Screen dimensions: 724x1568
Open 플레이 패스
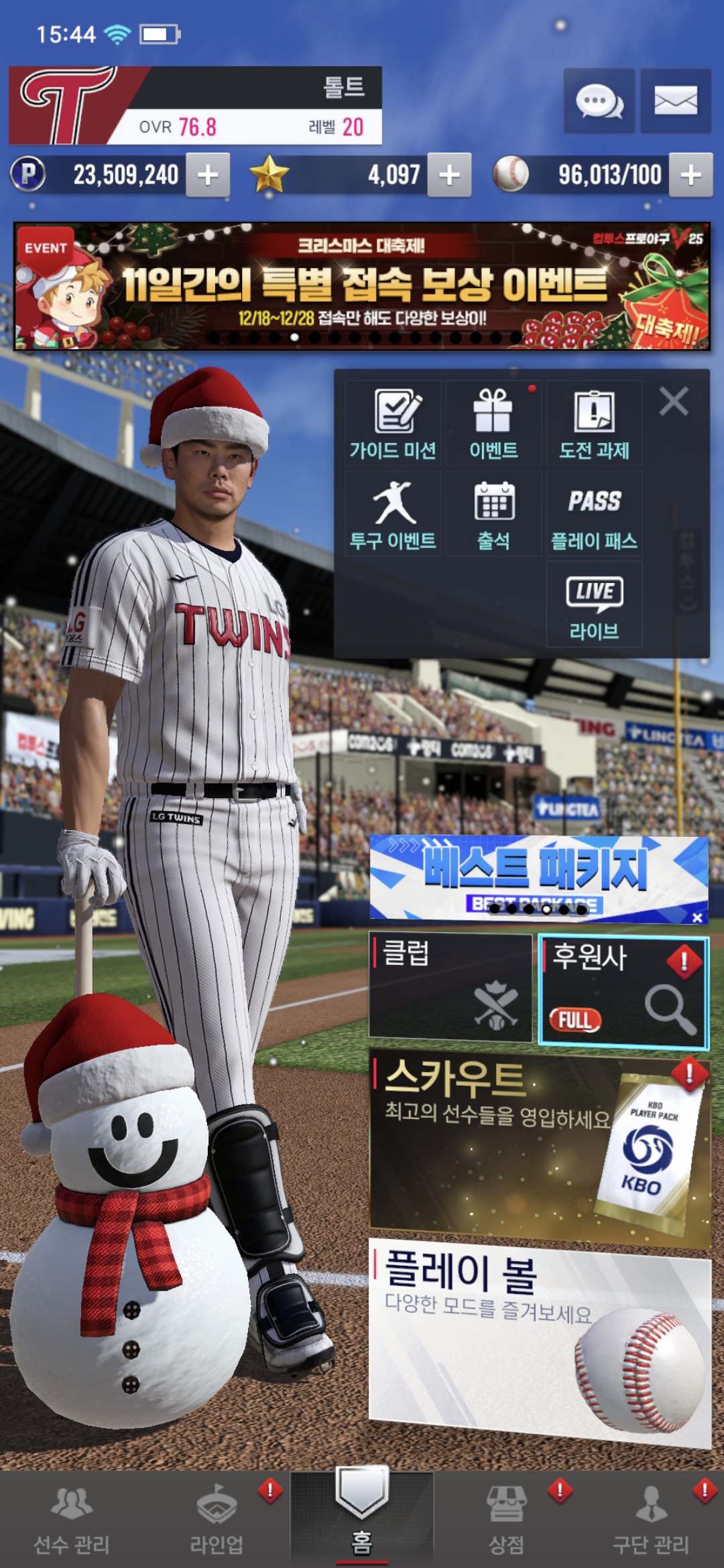[594, 514]
